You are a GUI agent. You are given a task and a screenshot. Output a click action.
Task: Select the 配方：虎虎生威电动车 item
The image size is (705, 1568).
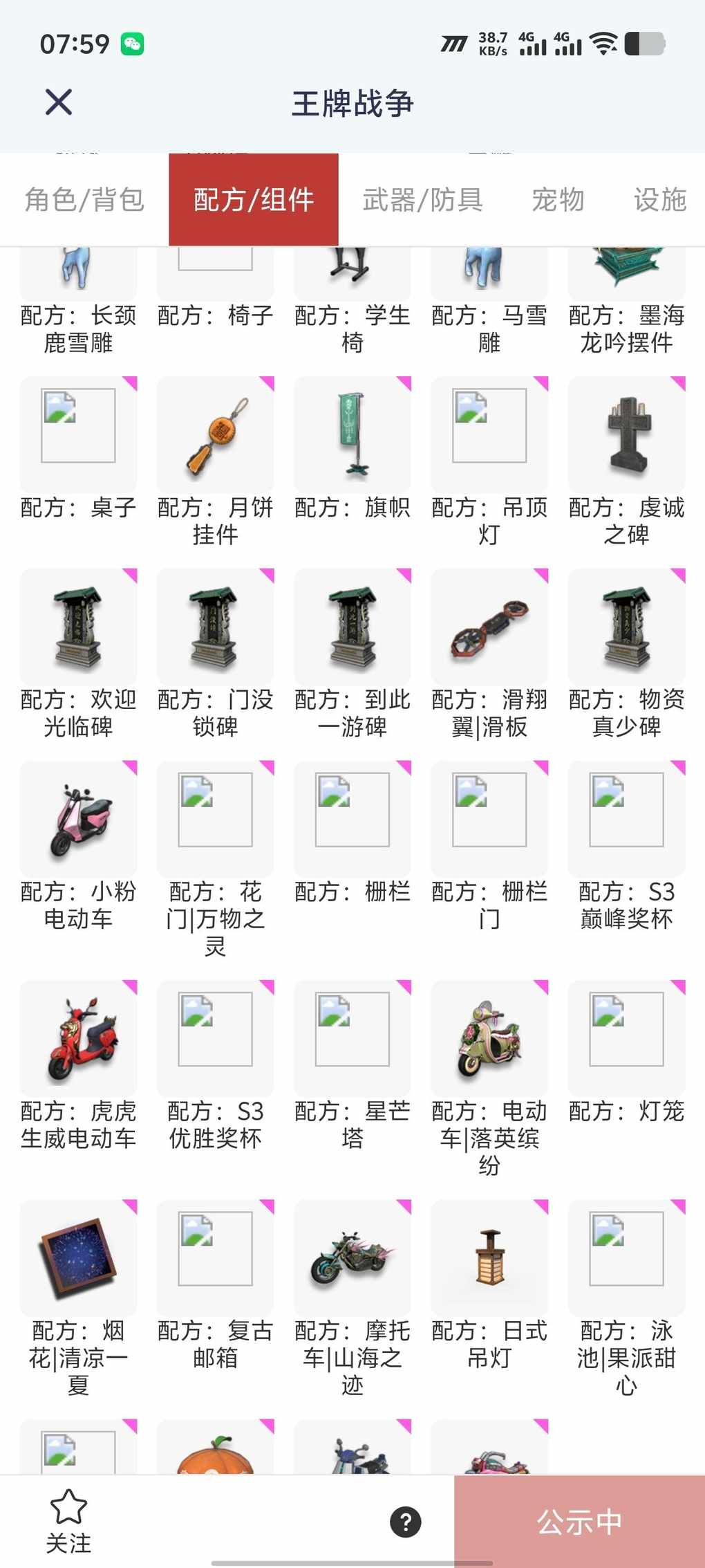78,1040
